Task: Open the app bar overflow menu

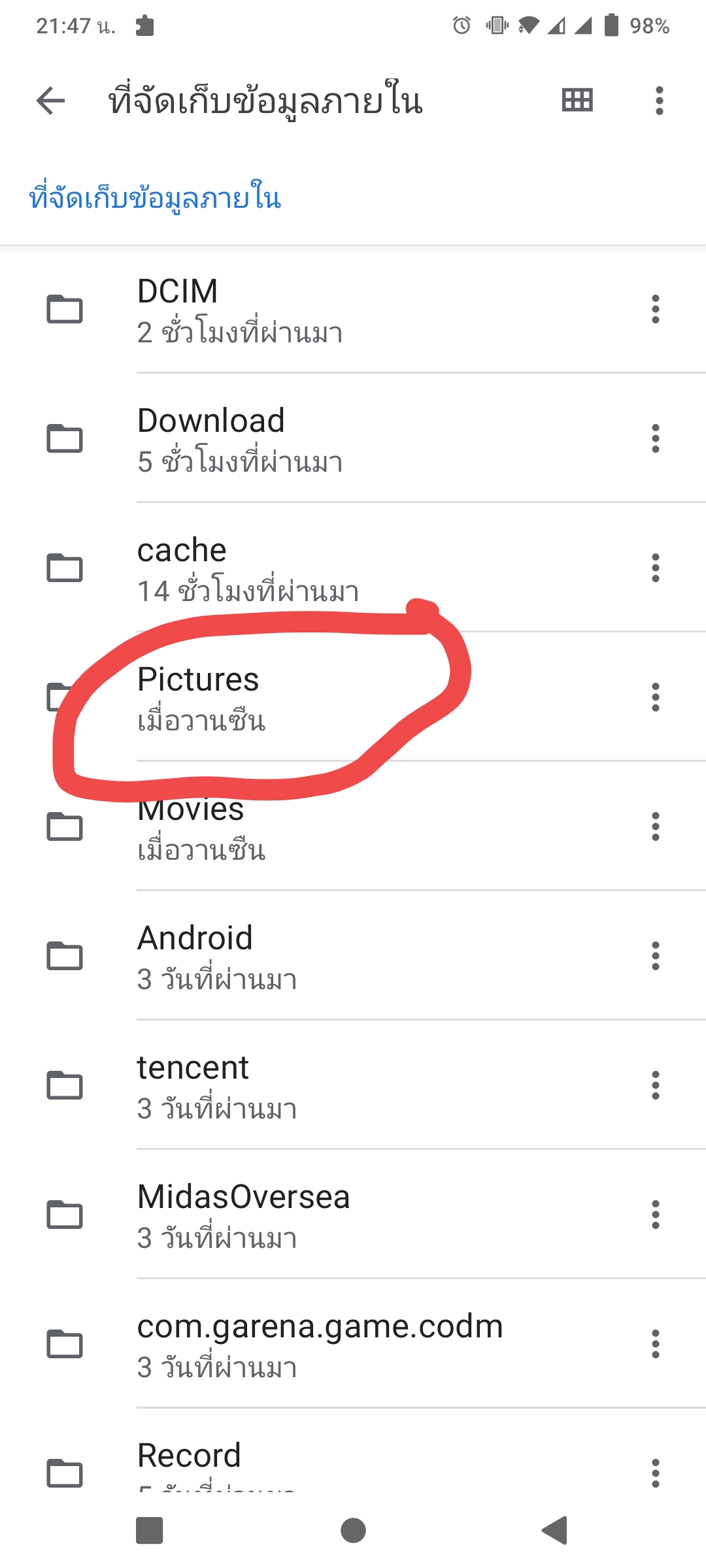Action: point(659,101)
